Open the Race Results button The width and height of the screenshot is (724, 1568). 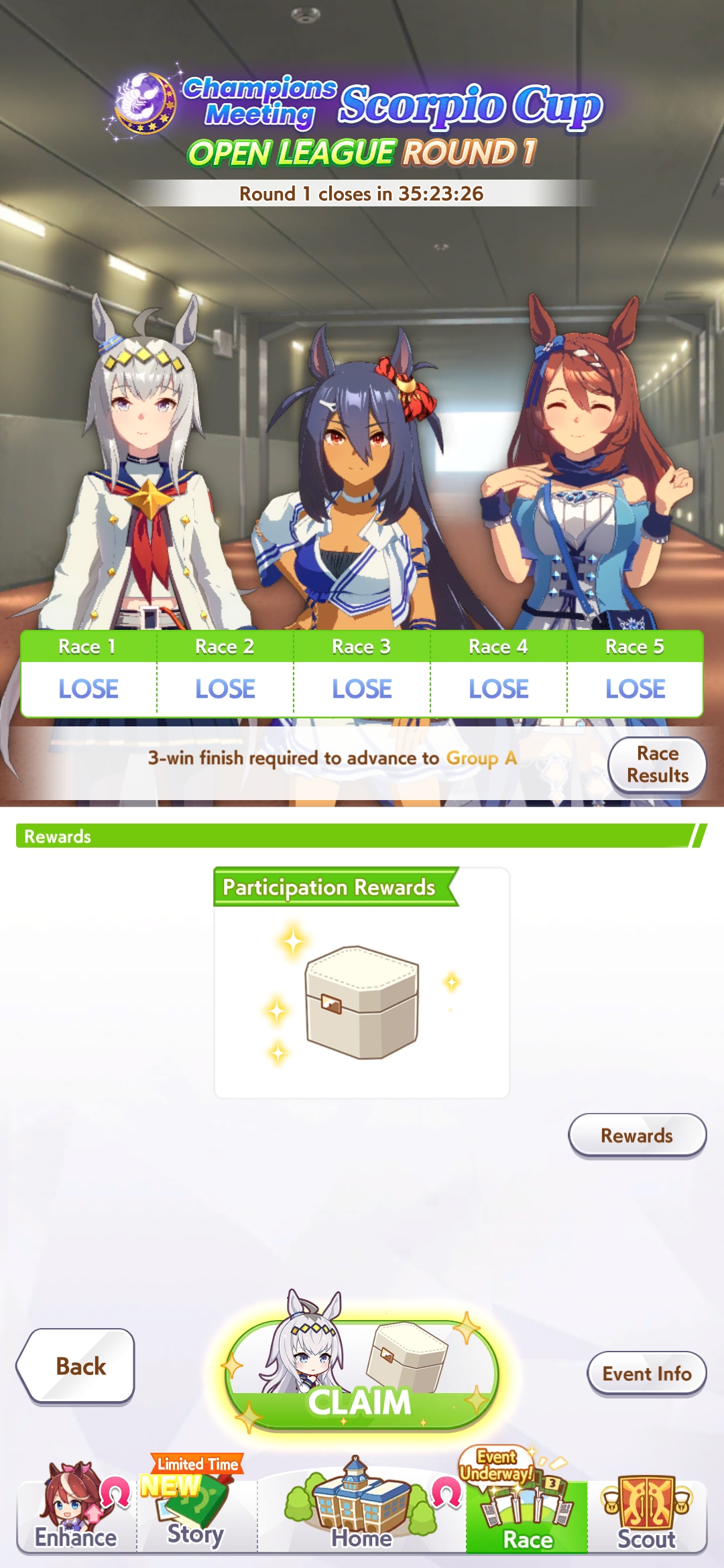657,765
